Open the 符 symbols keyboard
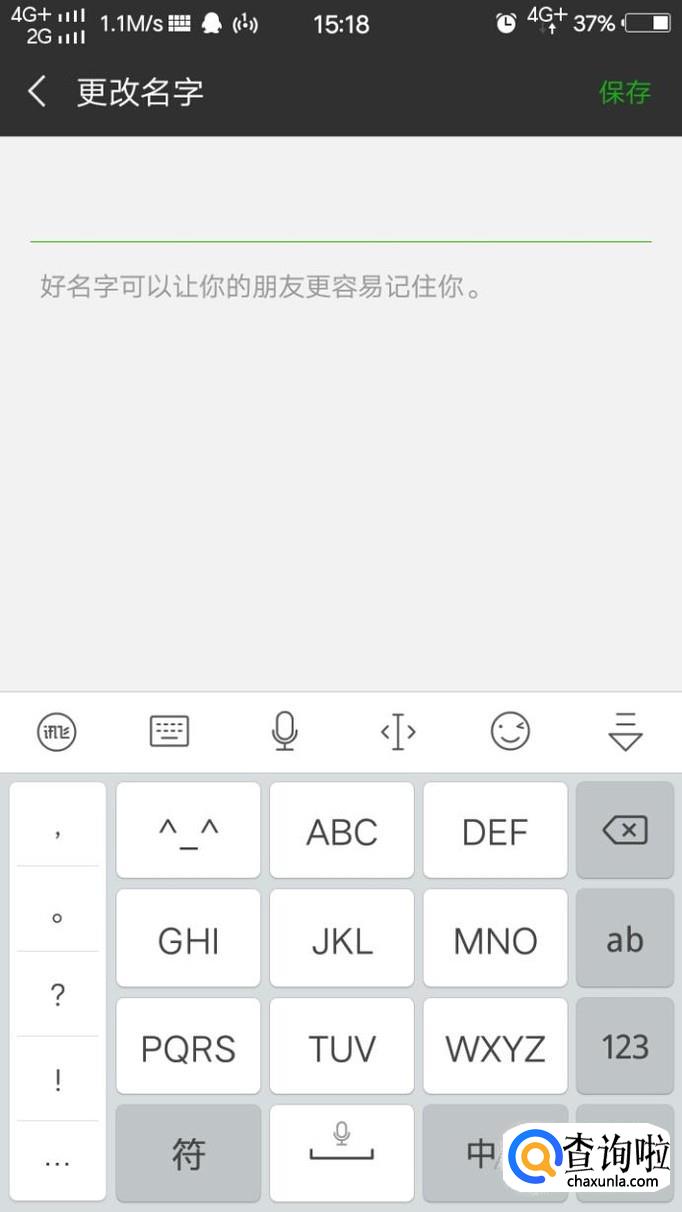The height and width of the screenshot is (1212, 682). [x=188, y=1155]
